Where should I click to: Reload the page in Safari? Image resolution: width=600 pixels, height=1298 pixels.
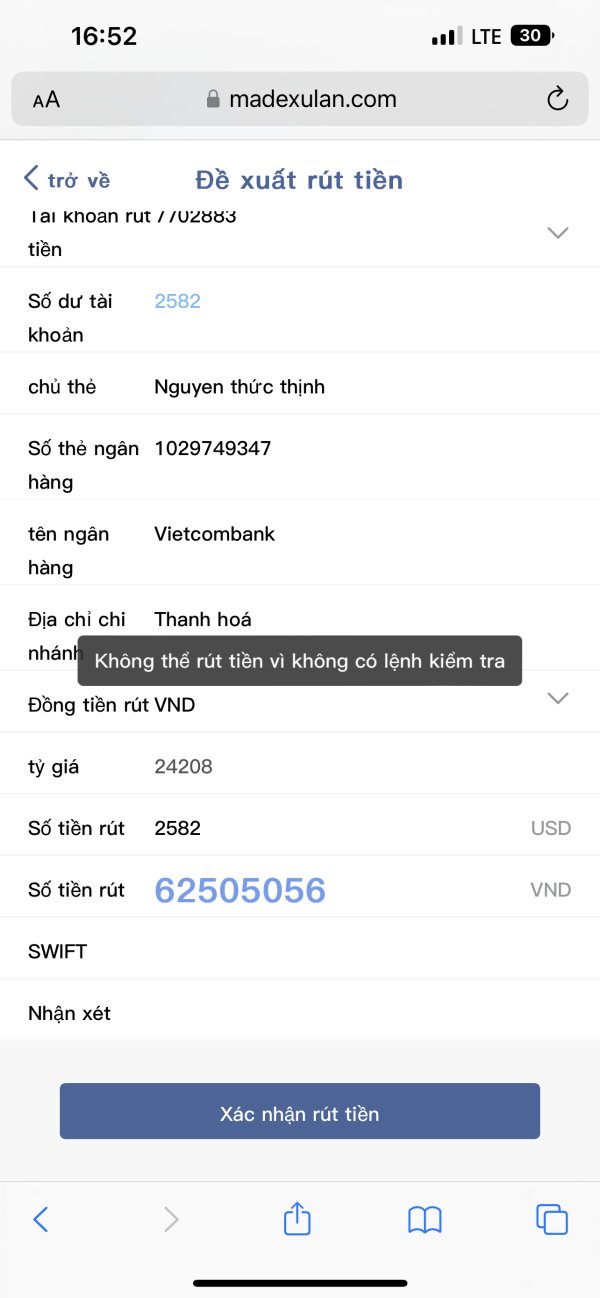click(558, 99)
